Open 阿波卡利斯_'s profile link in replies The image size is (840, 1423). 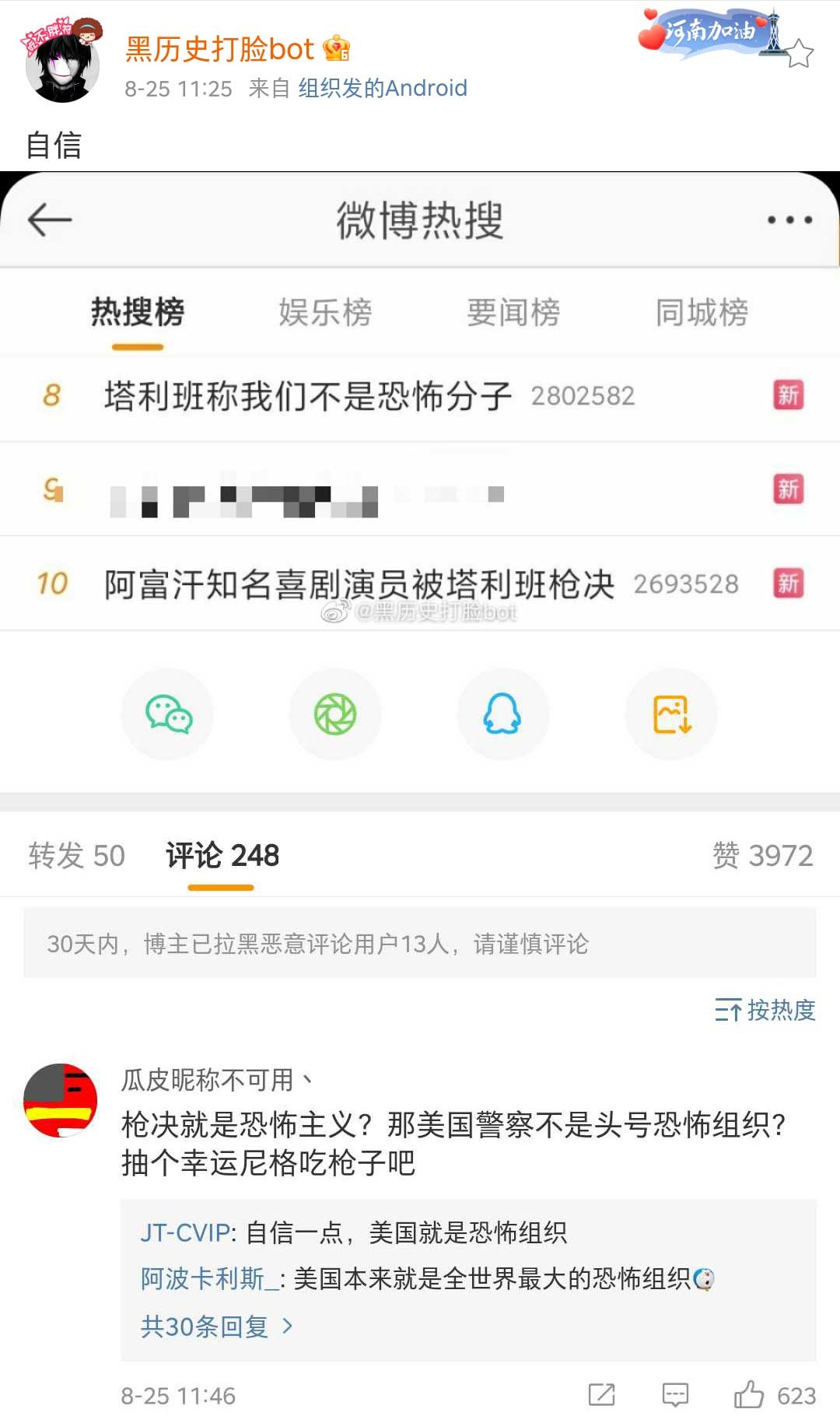coord(208,1278)
